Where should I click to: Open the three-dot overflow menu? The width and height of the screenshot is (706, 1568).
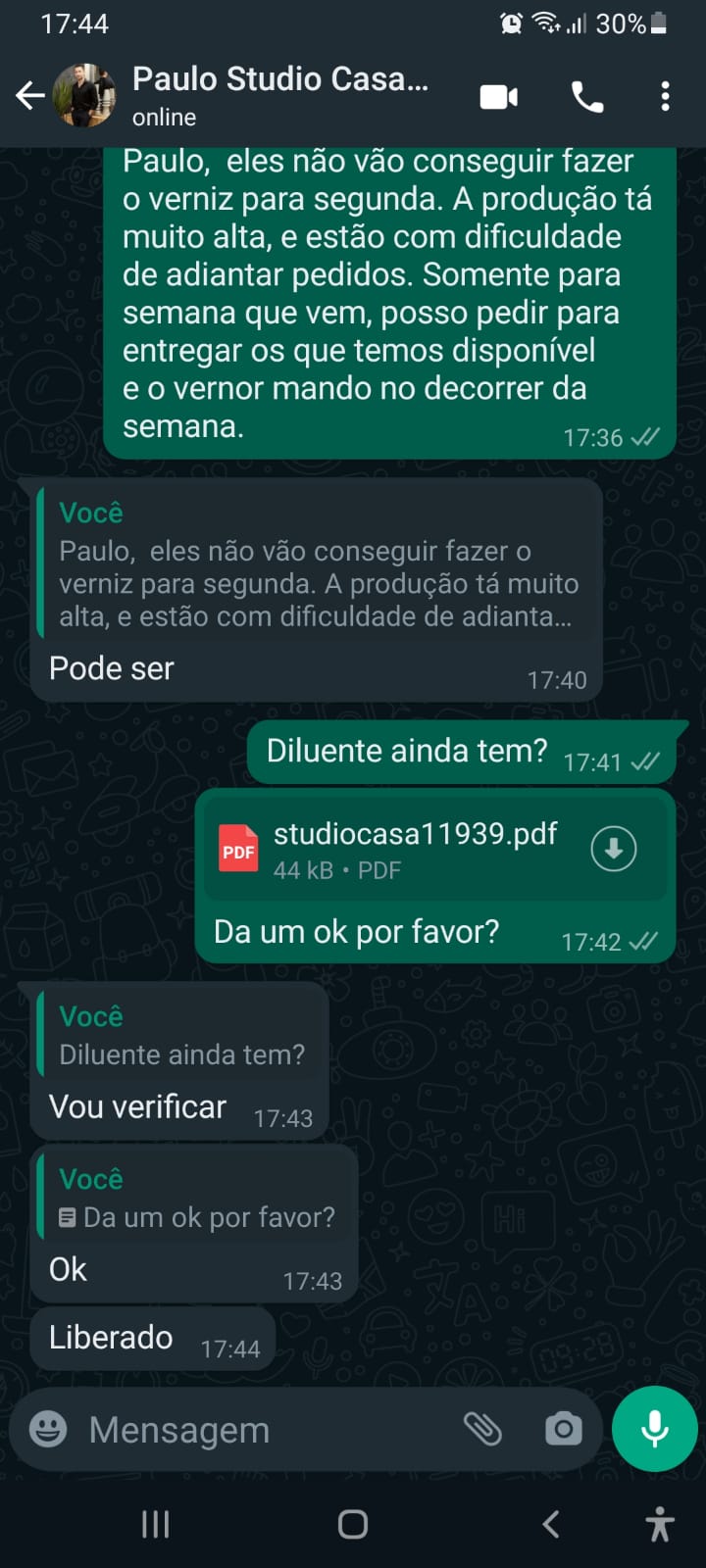[x=665, y=97]
